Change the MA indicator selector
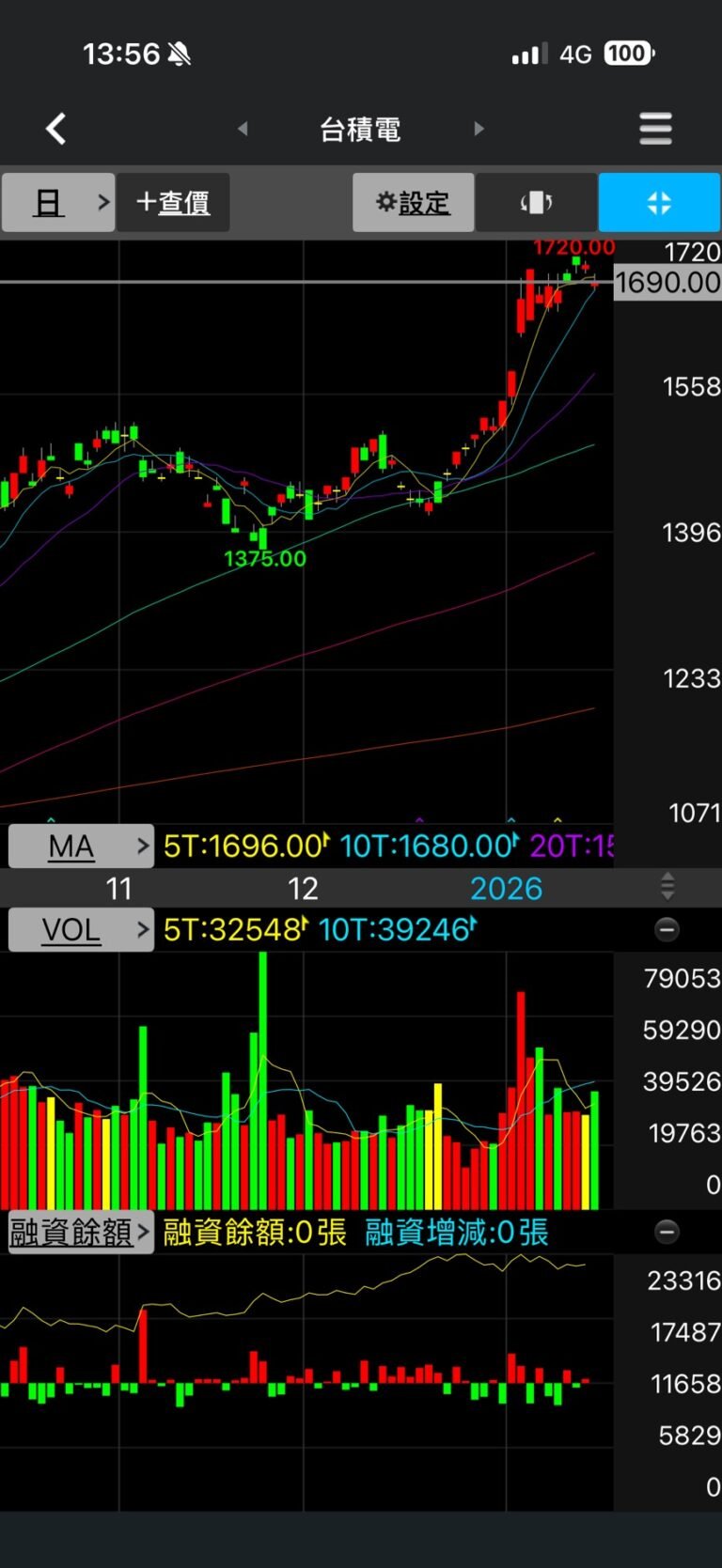This screenshot has height=1568, width=722. pos(81,846)
